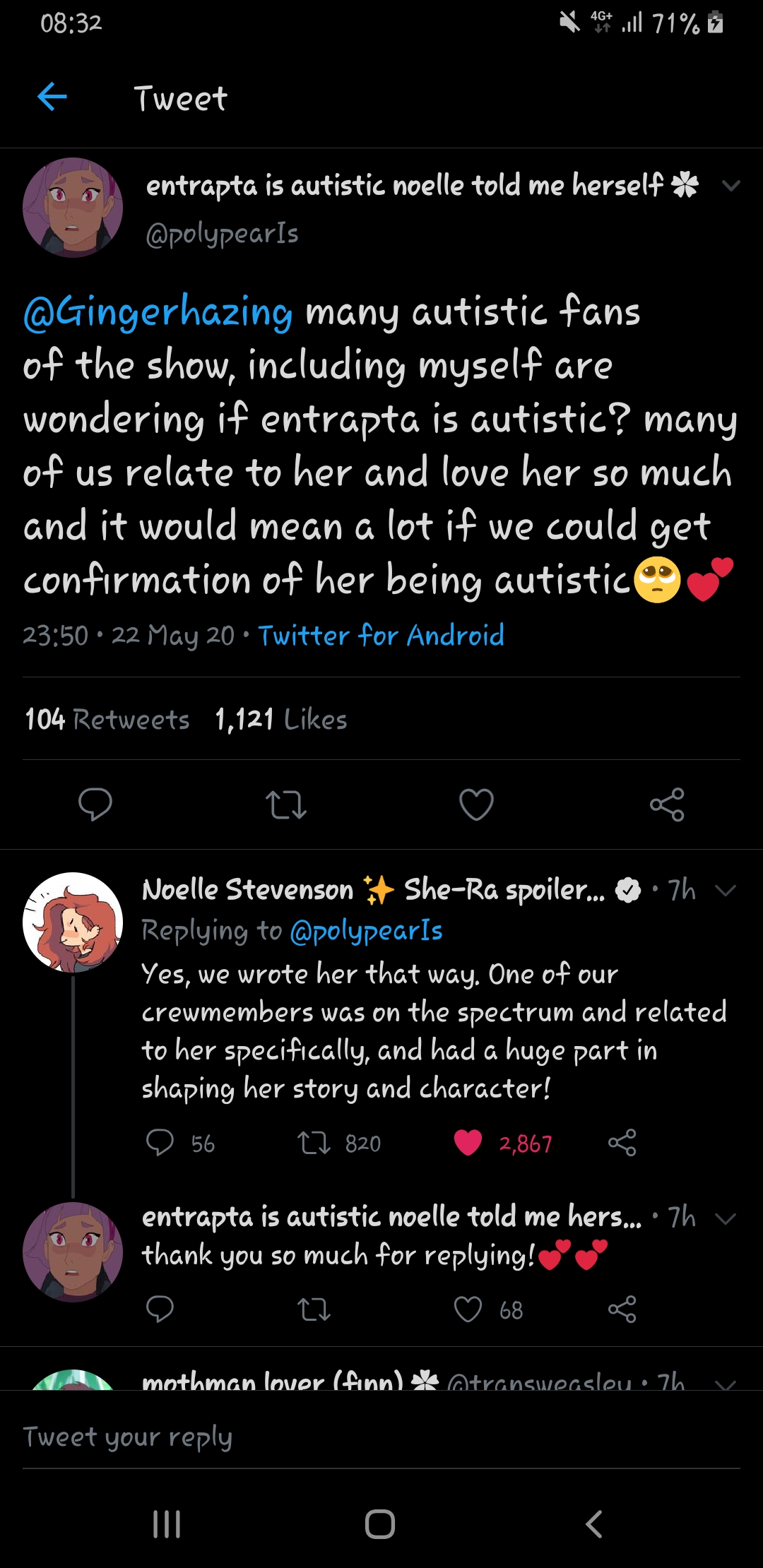The width and height of the screenshot is (763, 1568).
Task: Share the main tweet
Action: click(668, 805)
